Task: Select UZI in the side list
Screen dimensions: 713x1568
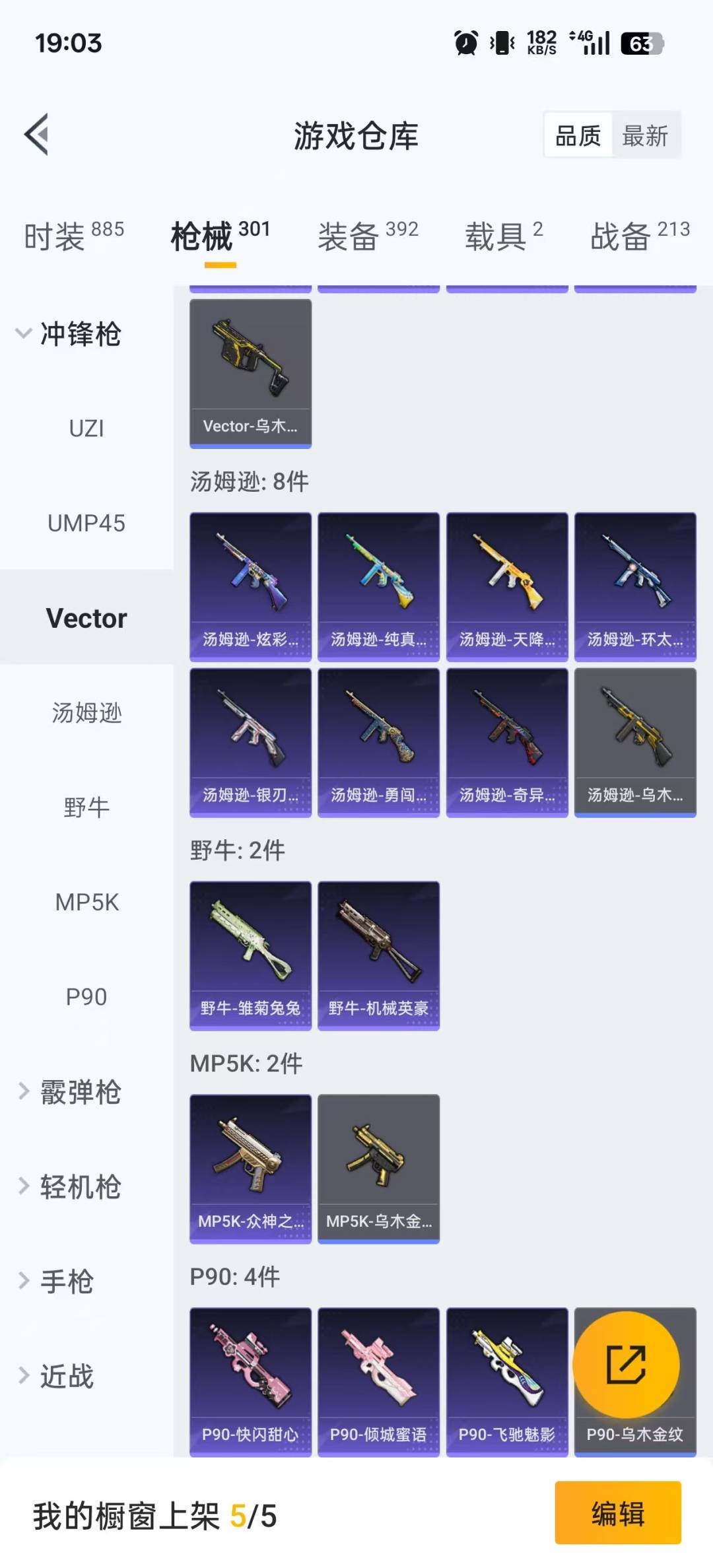Action: (x=86, y=428)
